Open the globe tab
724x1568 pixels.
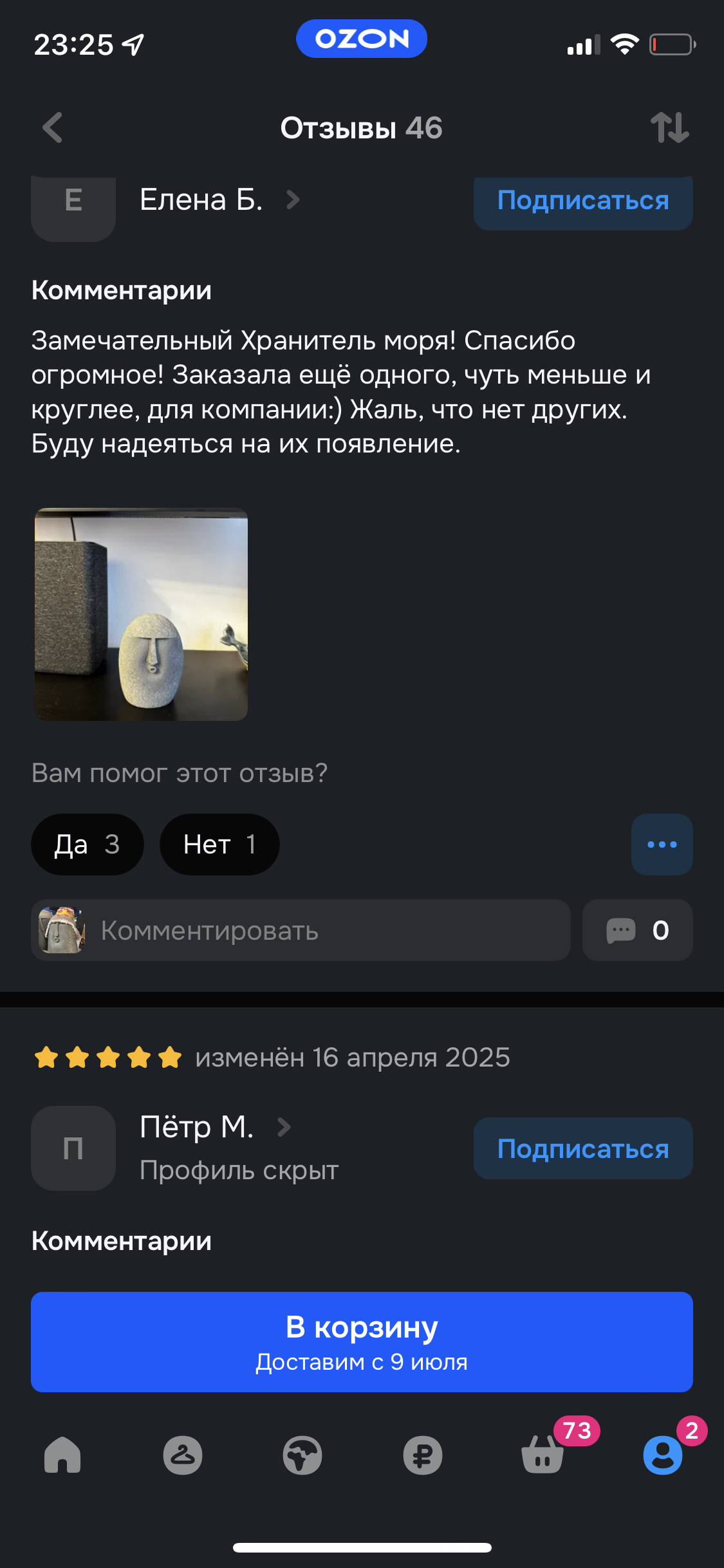click(302, 1455)
